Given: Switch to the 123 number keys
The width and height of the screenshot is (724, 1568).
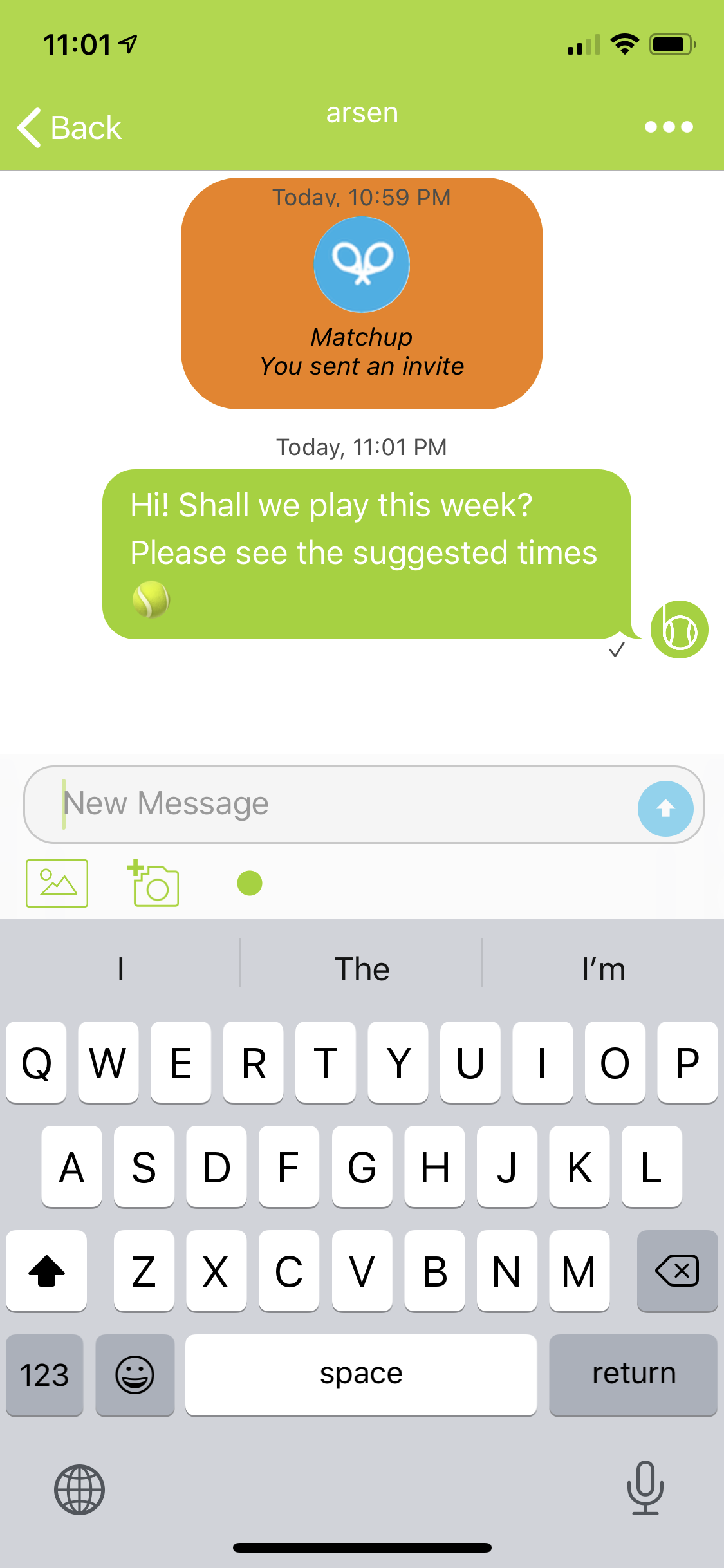Looking at the screenshot, I should (44, 1375).
